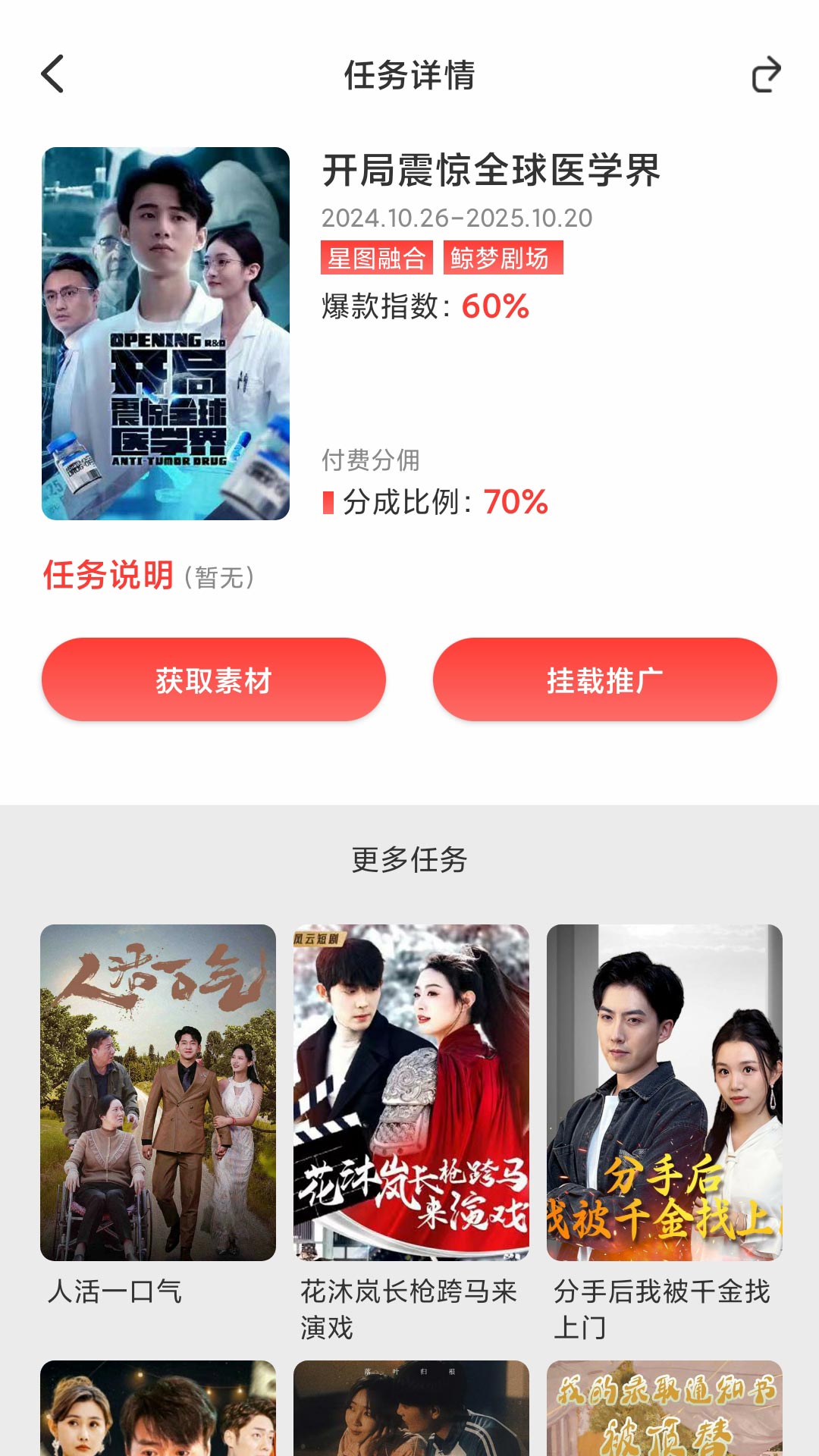This screenshot has width=819, height=1456.
Task: Tap the 获取素材 button
Action: tap(213, 679)
